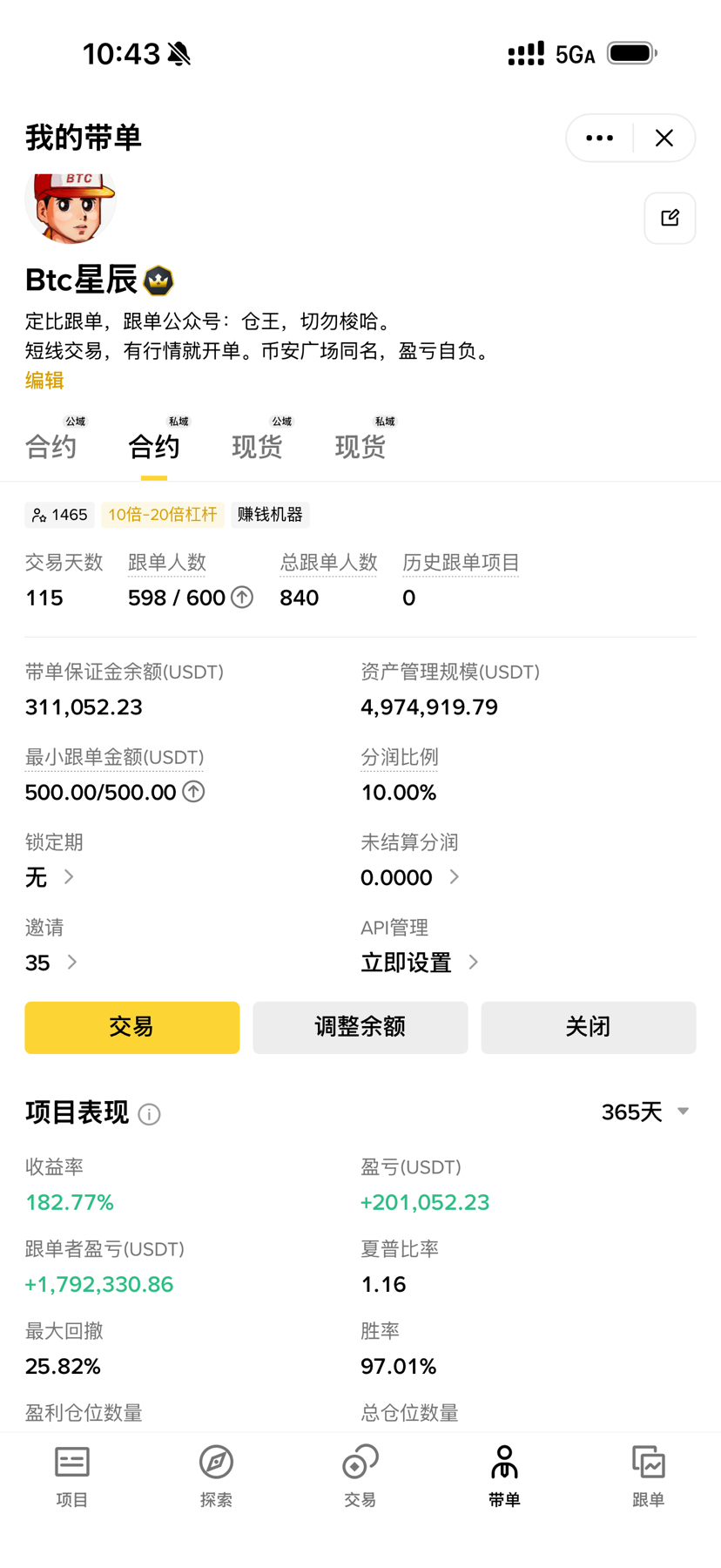Increase follower limit via 598 / 600 arrow
The width and height of the screenshot is (721, 1568).
click(242, 597)
